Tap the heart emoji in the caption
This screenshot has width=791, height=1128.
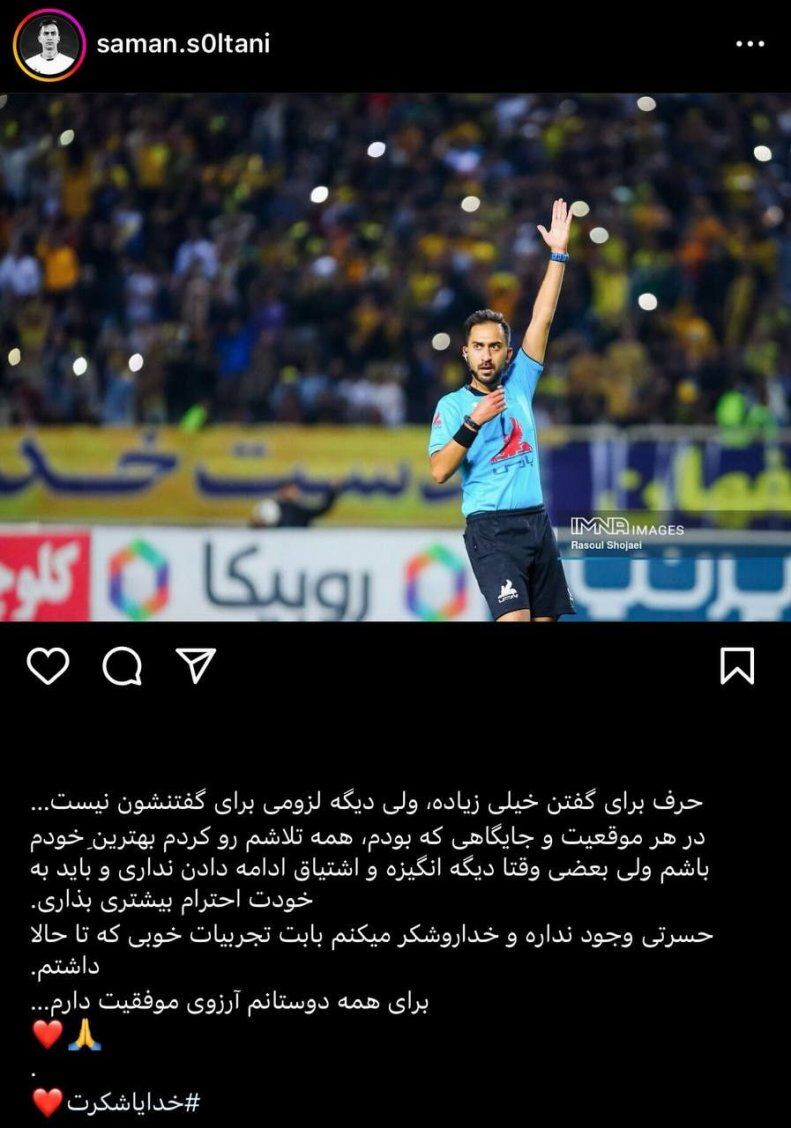click(46, 1033)
